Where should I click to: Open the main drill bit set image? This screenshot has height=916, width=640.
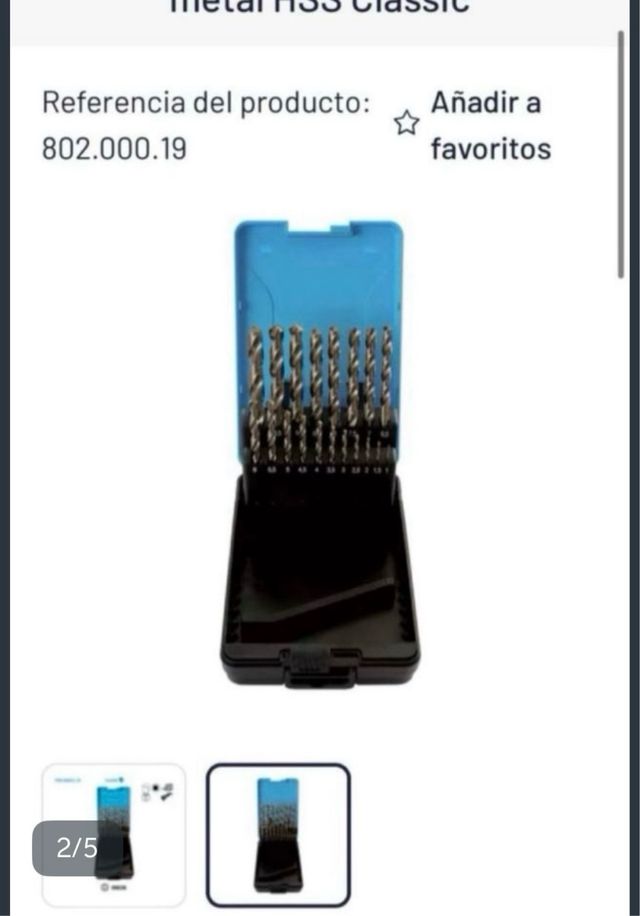click(320, 455)
